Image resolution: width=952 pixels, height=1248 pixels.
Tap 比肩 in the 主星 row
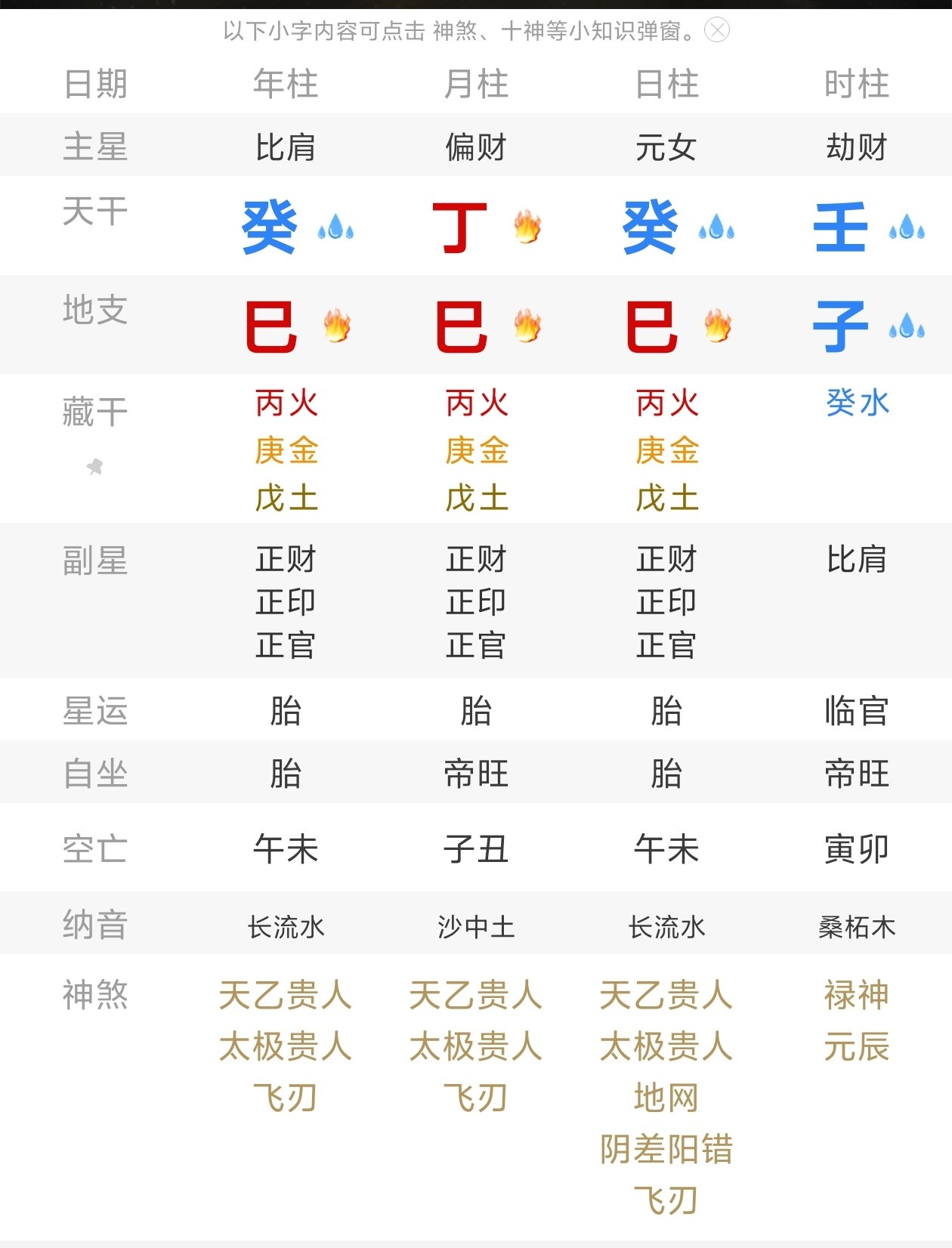click(285, 147)
